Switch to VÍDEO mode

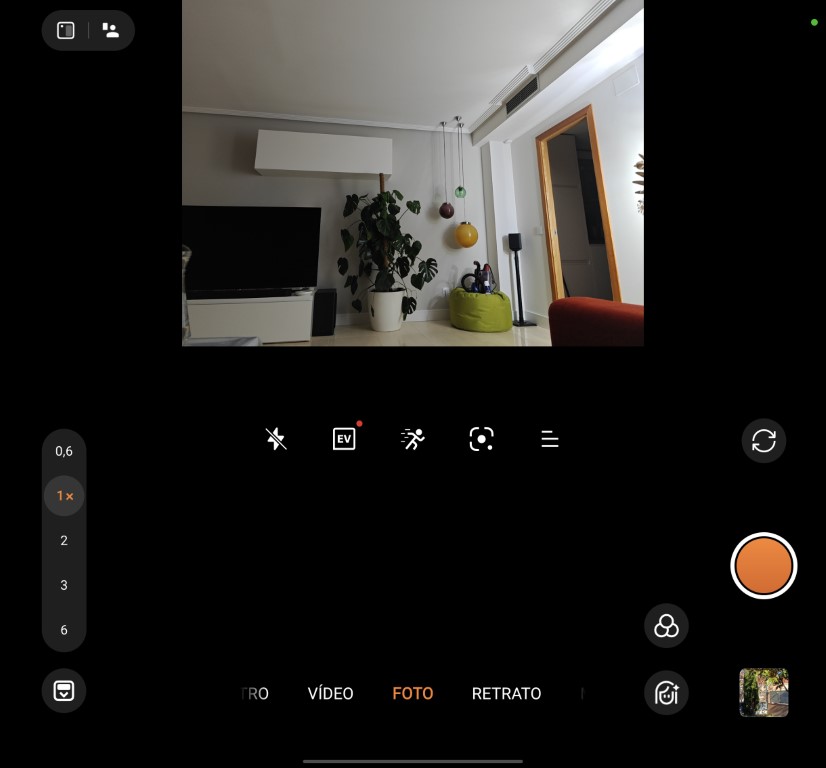click(x=330, y=694)
